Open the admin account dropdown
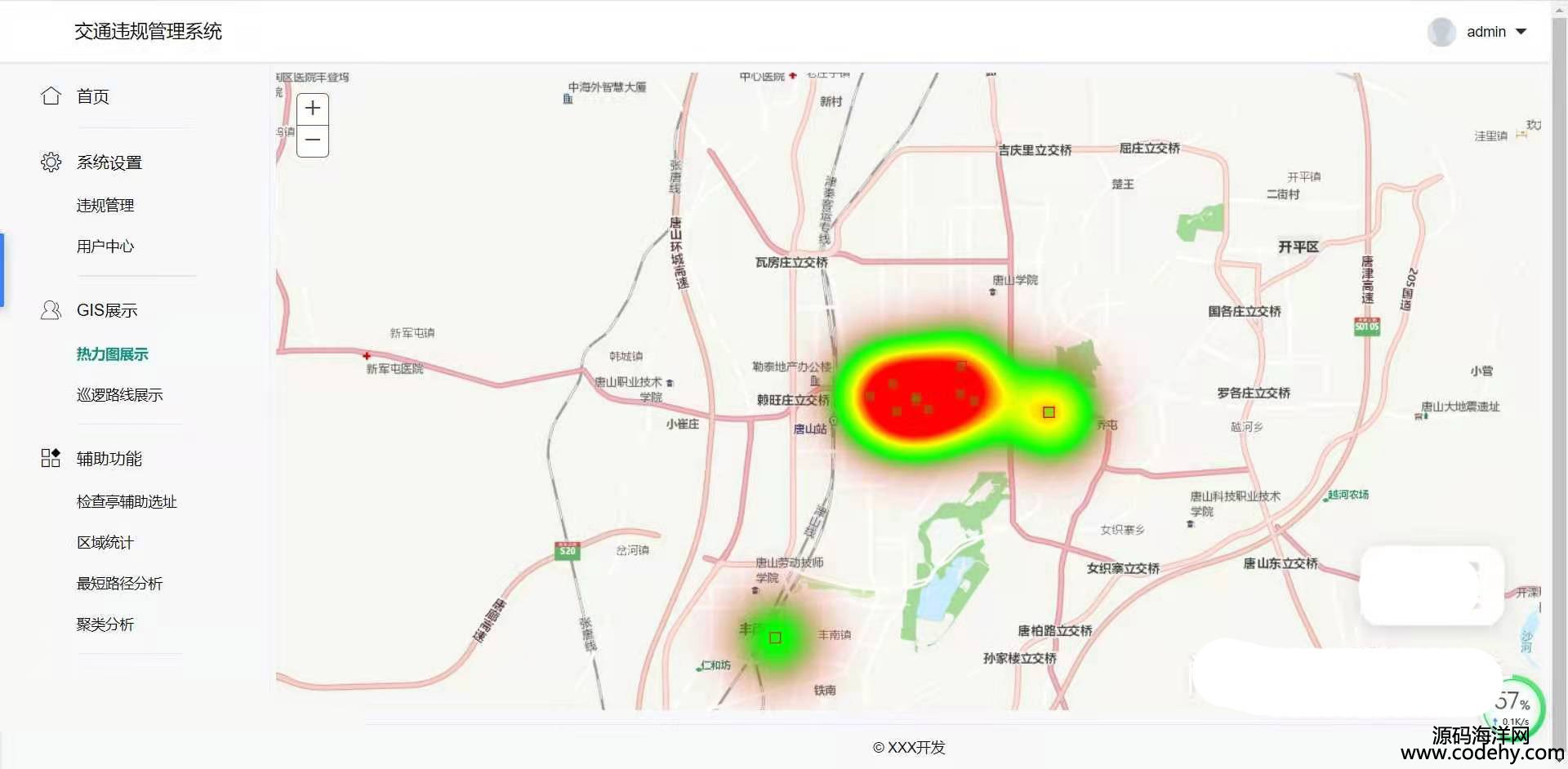 1495,32
